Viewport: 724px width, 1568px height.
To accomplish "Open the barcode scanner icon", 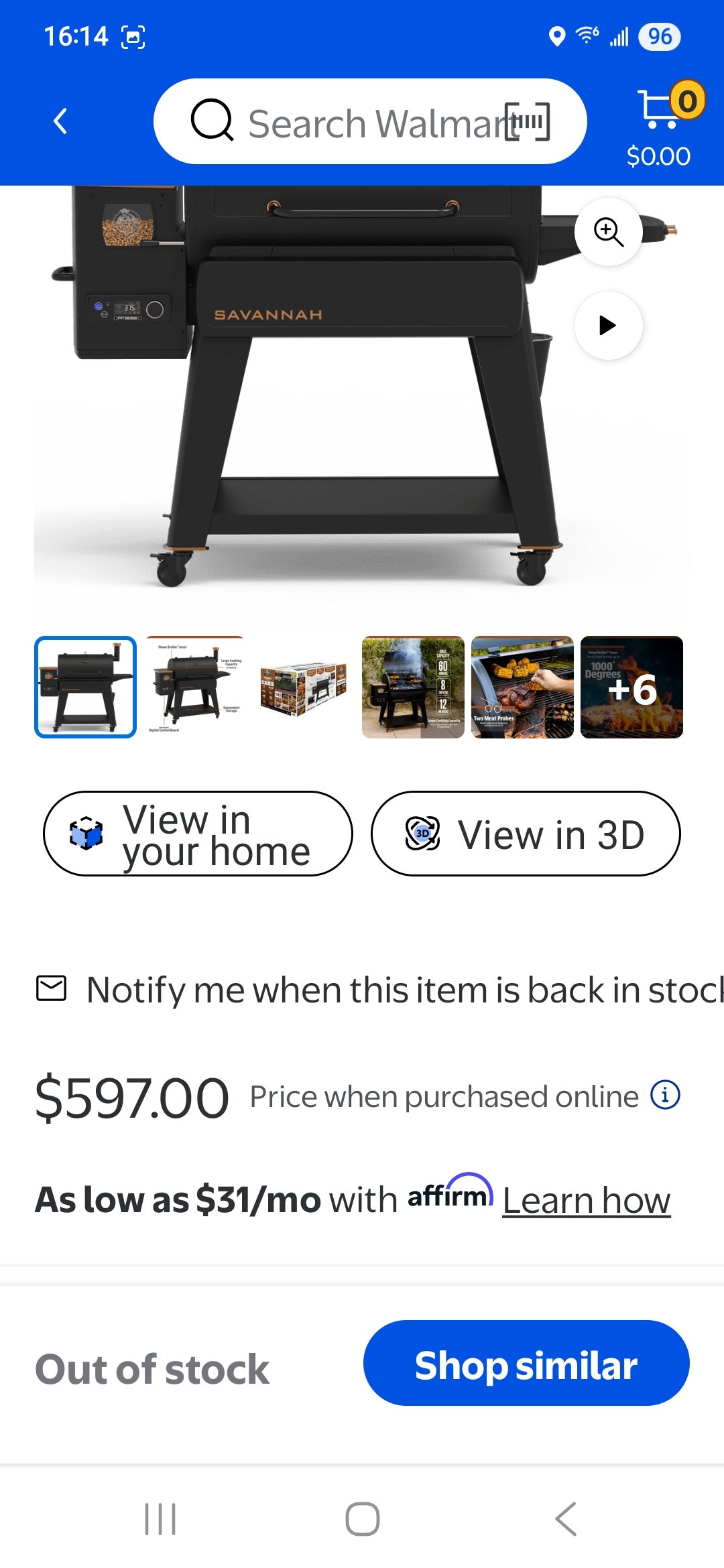I will [528, 122].
